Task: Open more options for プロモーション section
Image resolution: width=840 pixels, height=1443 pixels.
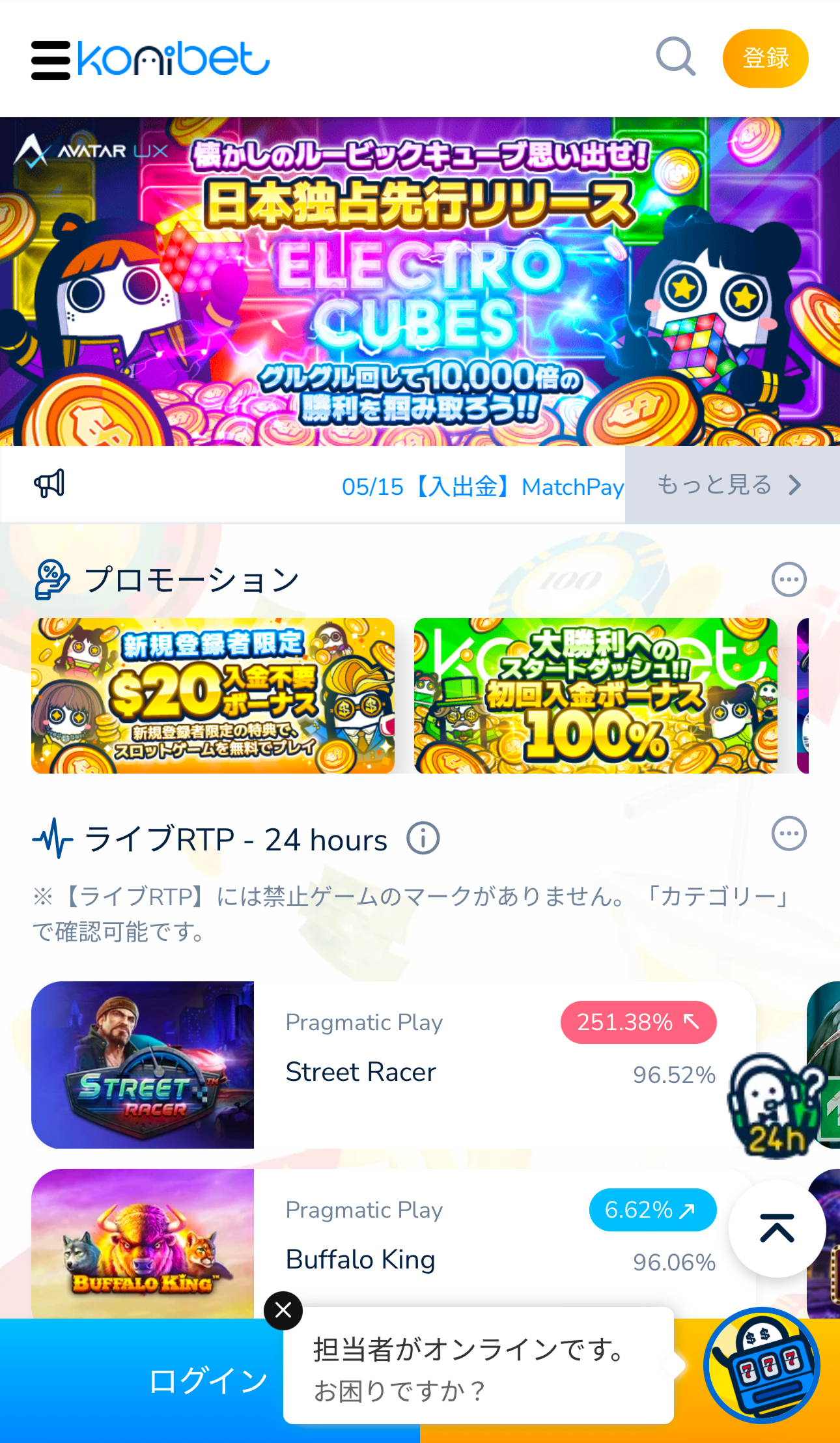Action: coord(789,580)
